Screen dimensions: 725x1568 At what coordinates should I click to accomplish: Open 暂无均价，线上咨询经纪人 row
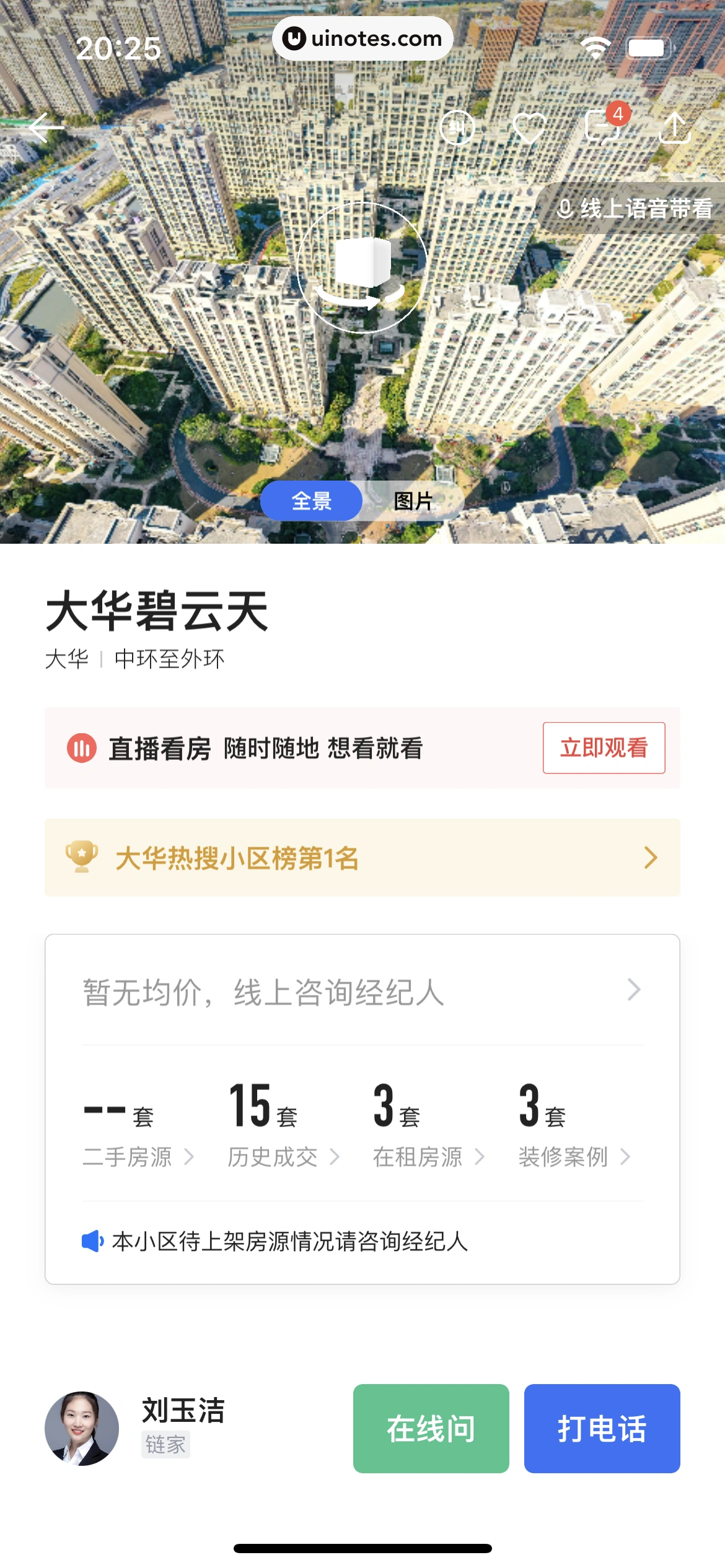362,991
